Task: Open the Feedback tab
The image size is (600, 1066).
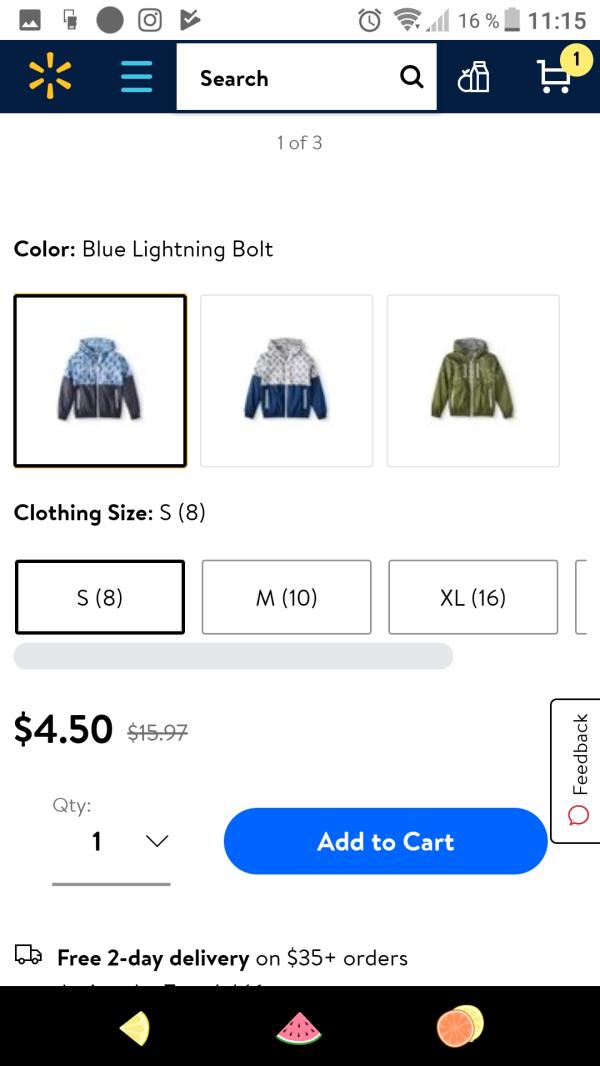Action: 577,770
